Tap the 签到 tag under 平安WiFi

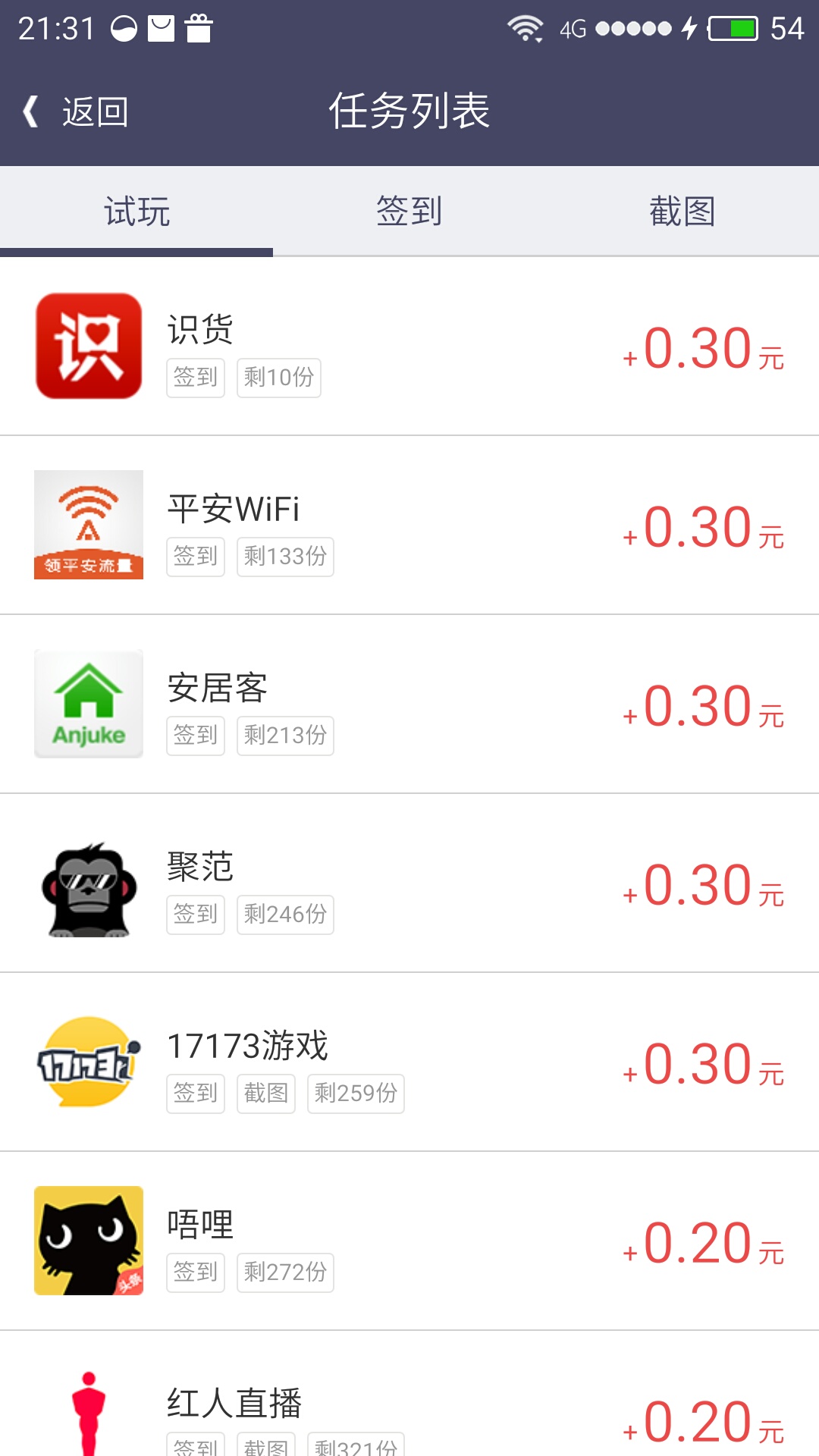pos(195,556)
